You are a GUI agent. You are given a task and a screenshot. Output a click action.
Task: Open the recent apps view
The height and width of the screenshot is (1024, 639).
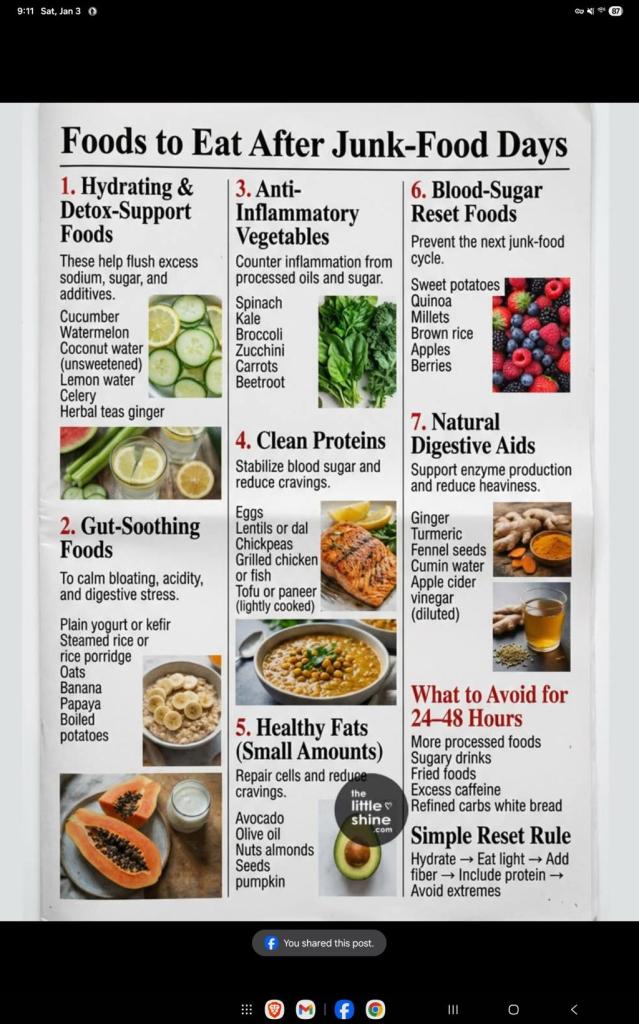click(x=453, y=1009)
